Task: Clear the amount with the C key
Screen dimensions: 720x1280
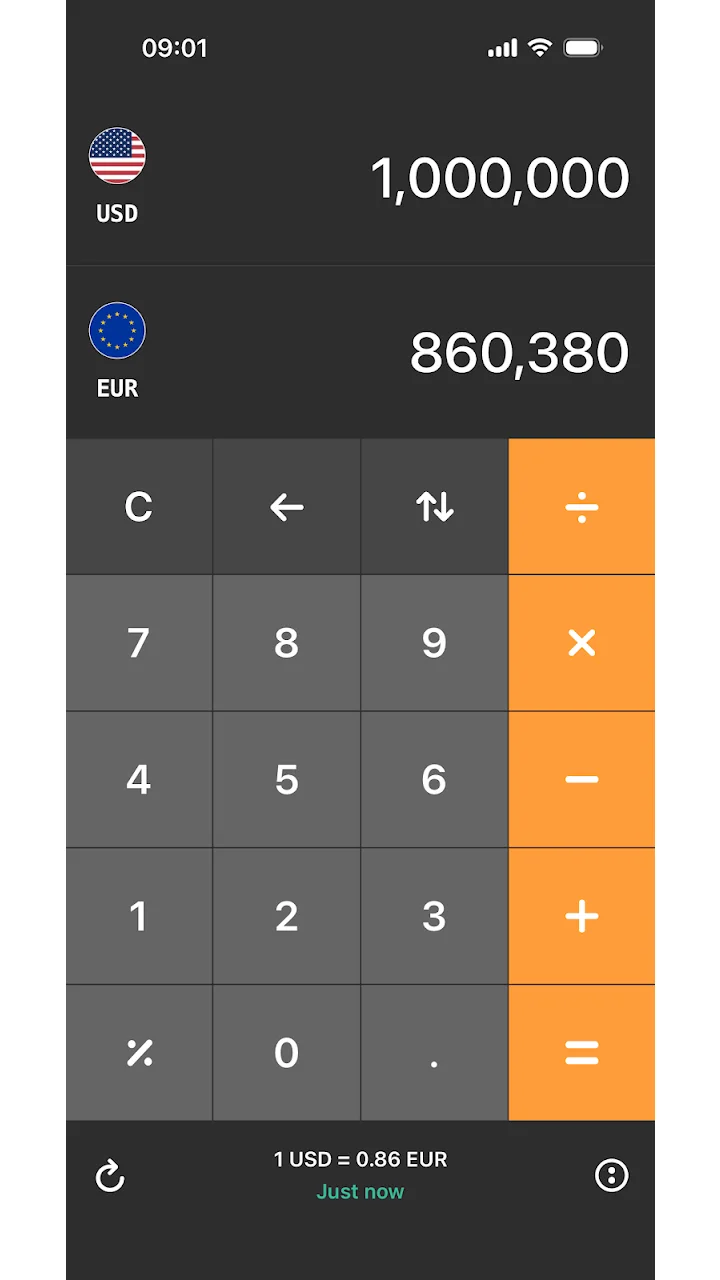Action: coord(139,507)
